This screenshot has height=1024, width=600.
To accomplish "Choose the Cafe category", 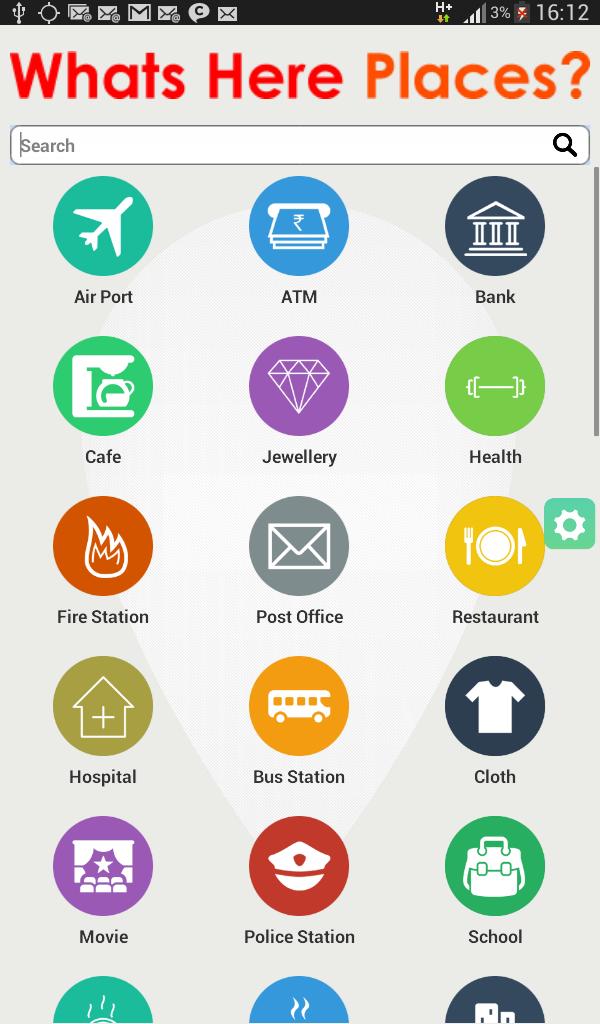I will 103,386.
